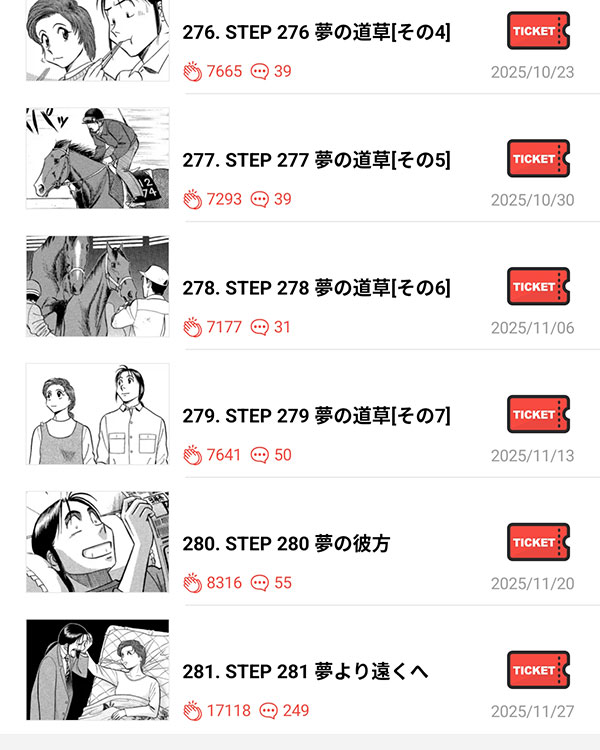
Task: Open episode STEP 280 夢の彼方
Action: (x=286, y=544)
